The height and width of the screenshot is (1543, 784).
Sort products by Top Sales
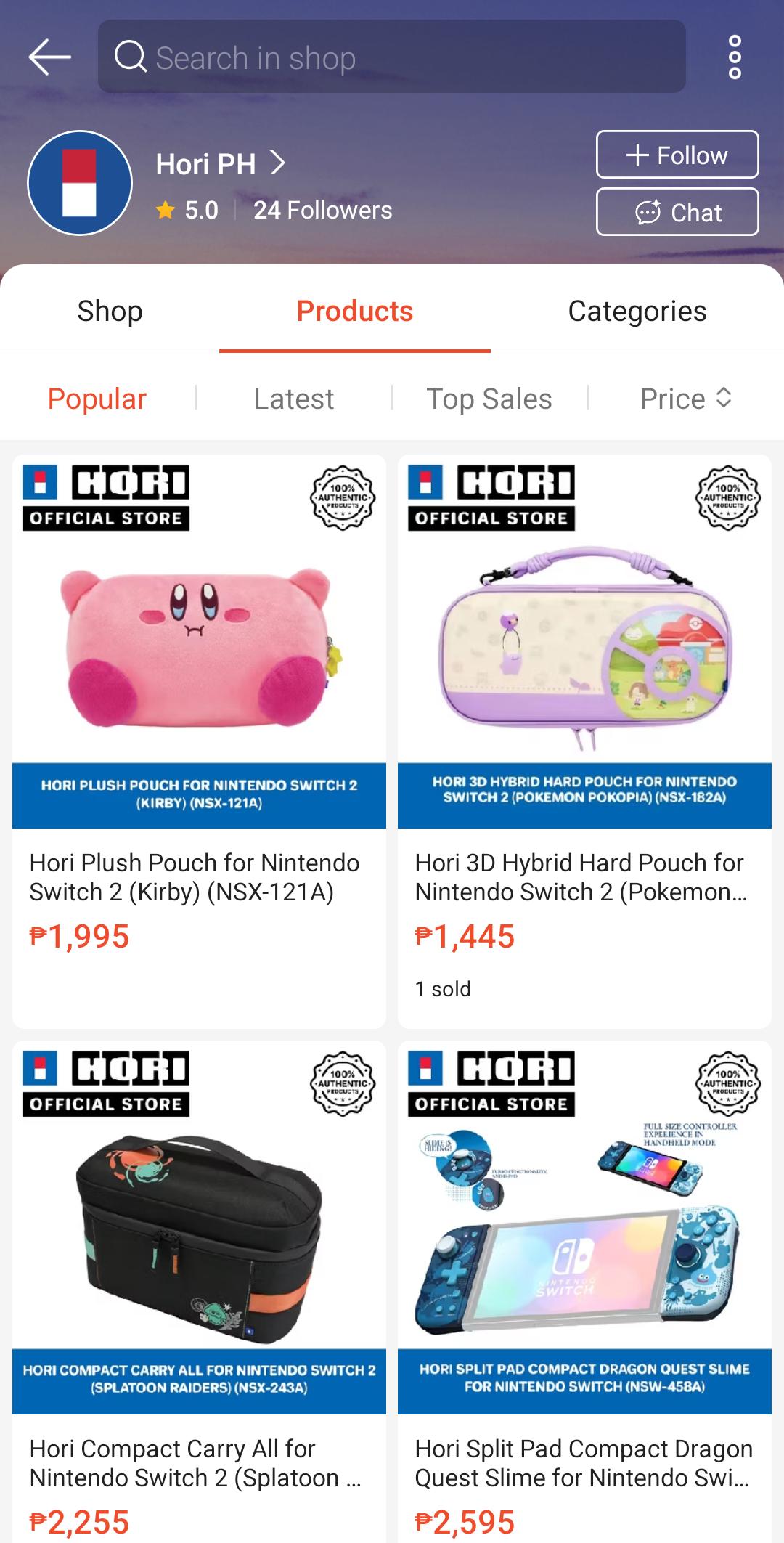pos(489,399)
